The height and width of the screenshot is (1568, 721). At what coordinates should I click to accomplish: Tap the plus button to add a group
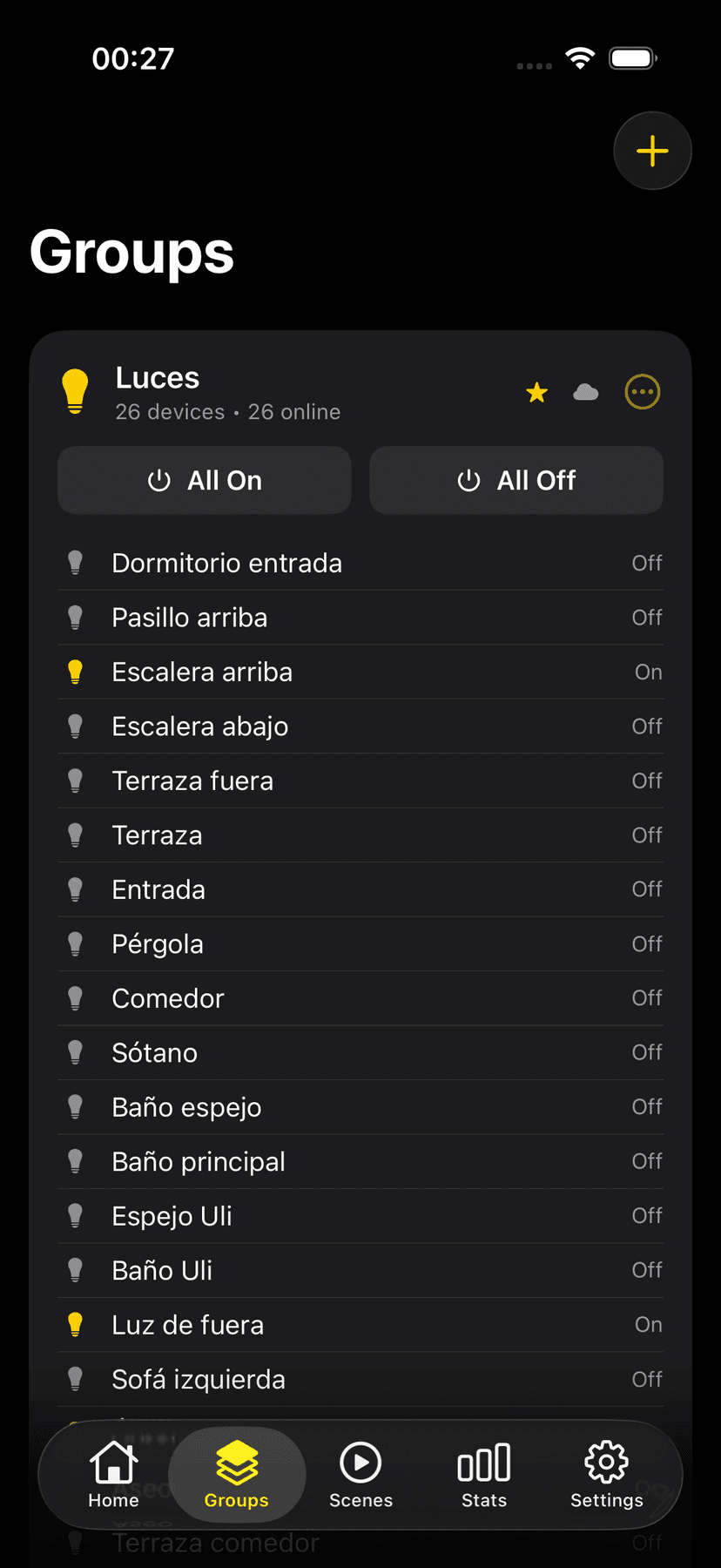click(652, 150)
